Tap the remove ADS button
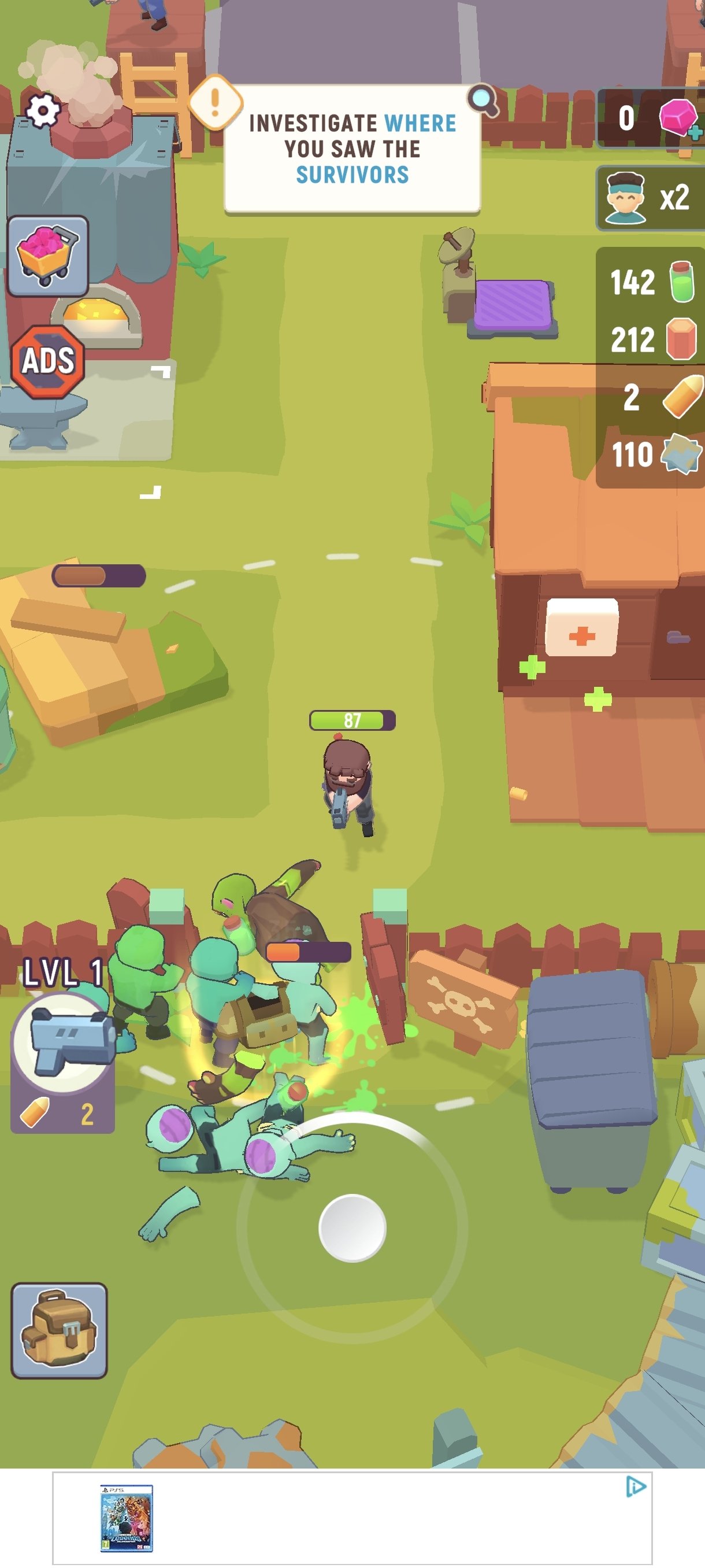Screen dimensions: 705x1568 coord(48,361)
